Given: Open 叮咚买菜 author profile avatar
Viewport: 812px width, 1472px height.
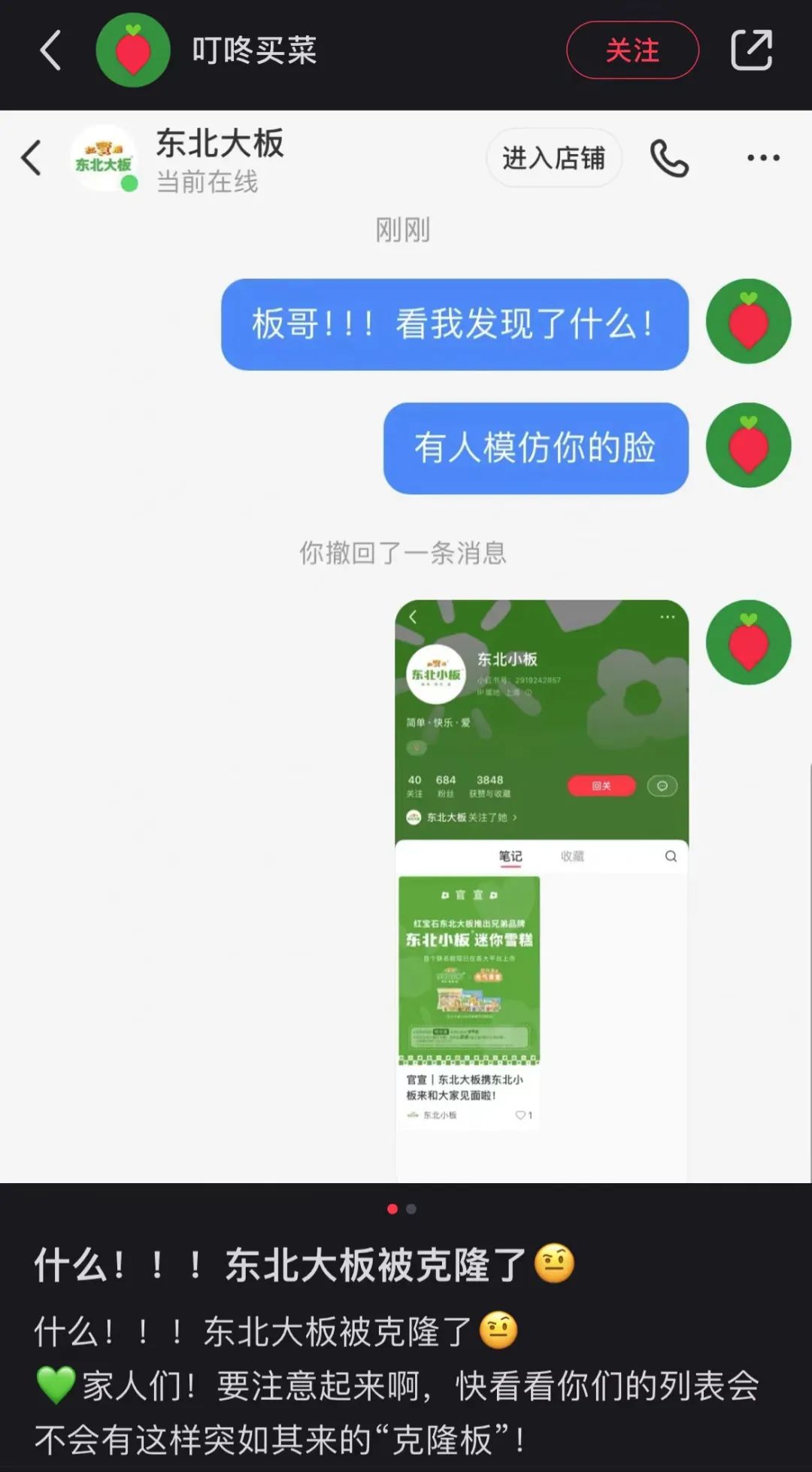Looking at the screenshot, I should (x=133, y=50).
